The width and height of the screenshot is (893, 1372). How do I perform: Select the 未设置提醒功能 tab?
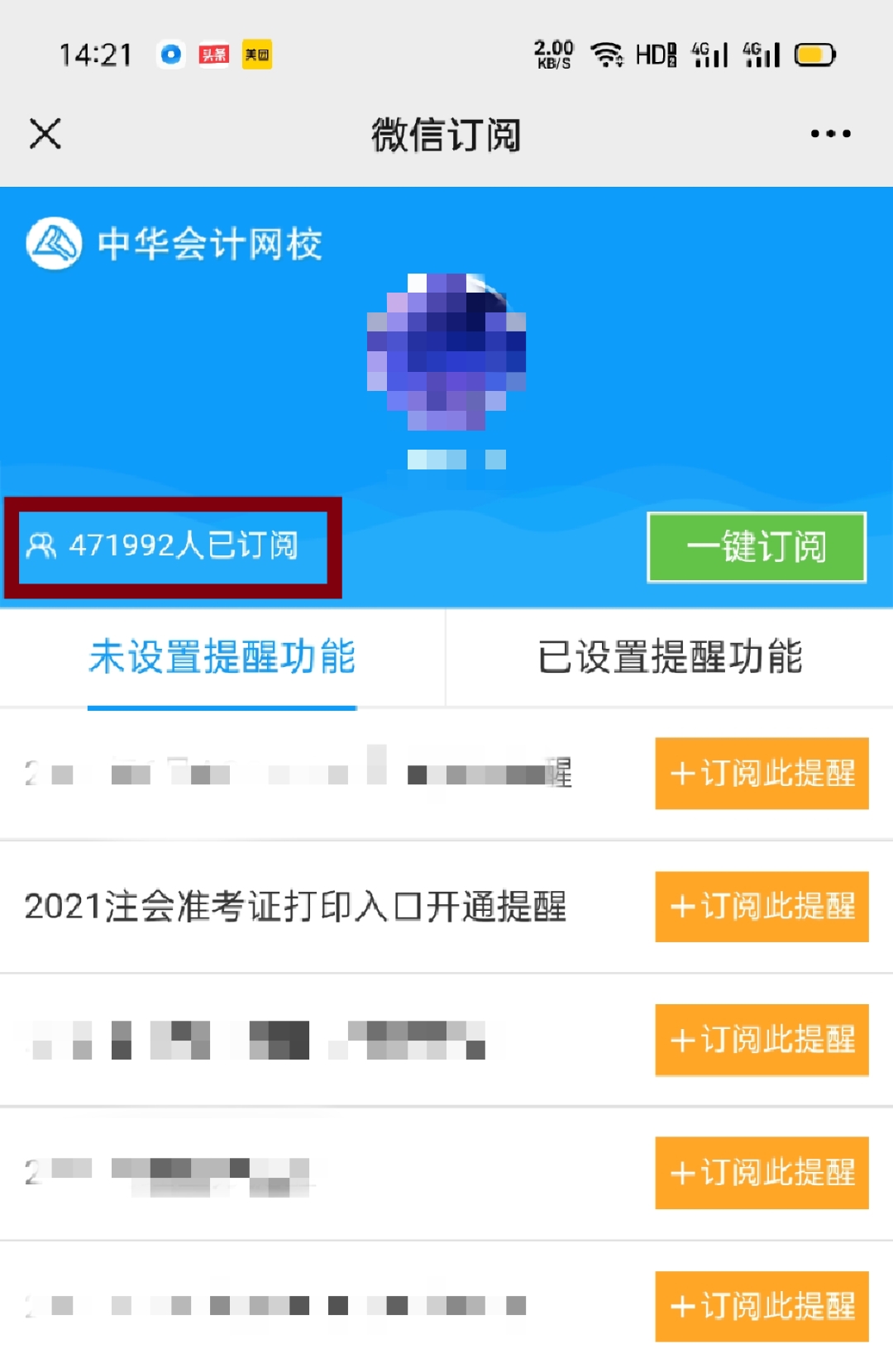click(223, 659)
